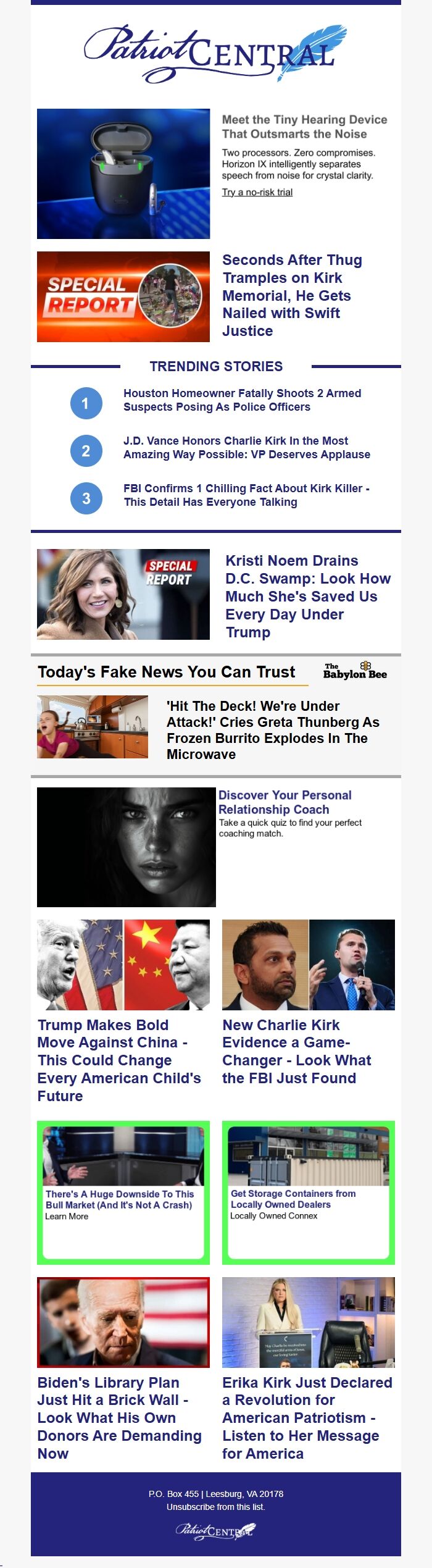Screen dimensions: 432x1568
Task: Read 'Biden's Library Plan Just Hit a Brick Wall'
Action: pyautogui.click(x=118, y=1418)
